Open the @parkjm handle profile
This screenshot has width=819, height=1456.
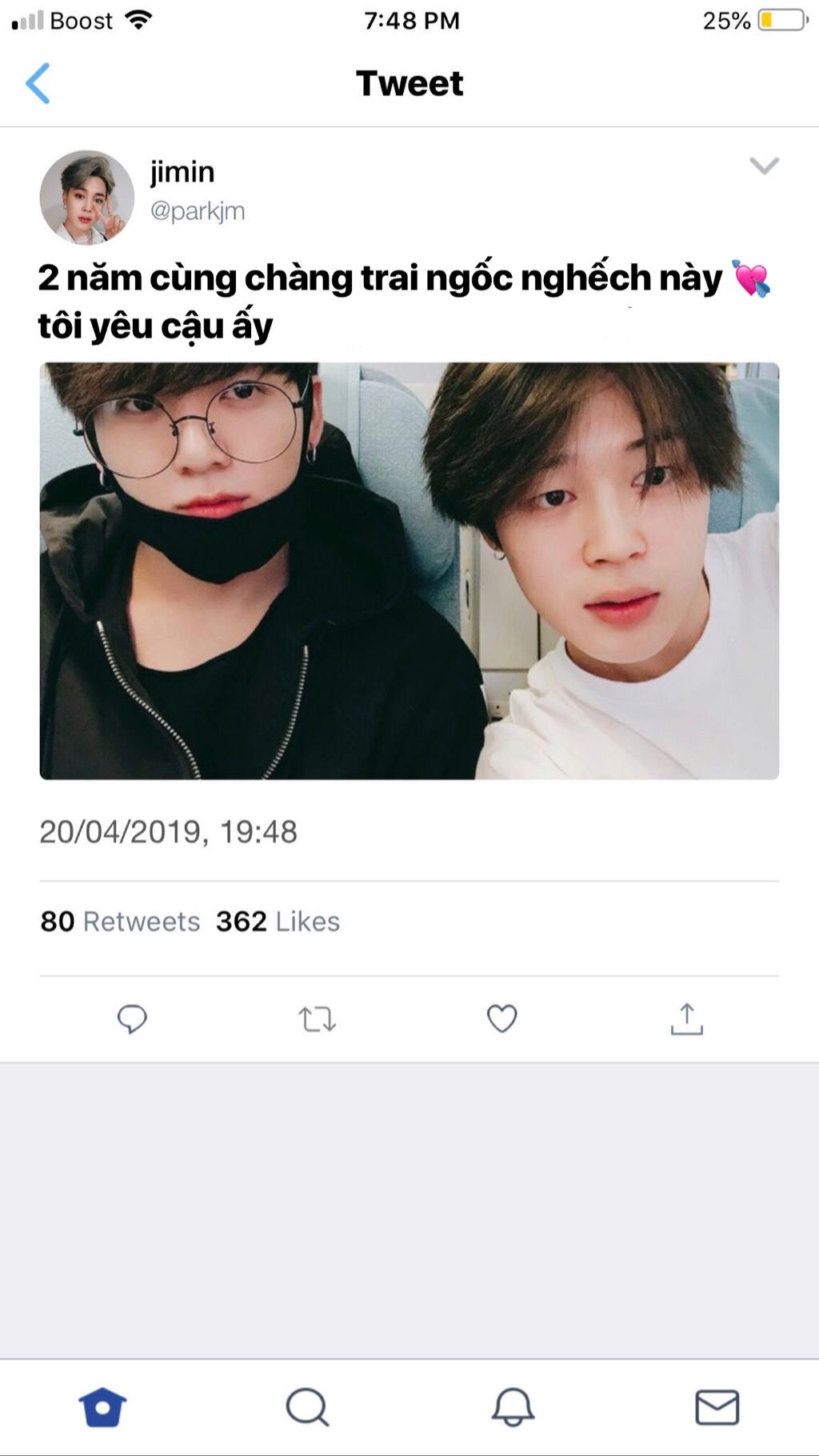tap(198, 211)
